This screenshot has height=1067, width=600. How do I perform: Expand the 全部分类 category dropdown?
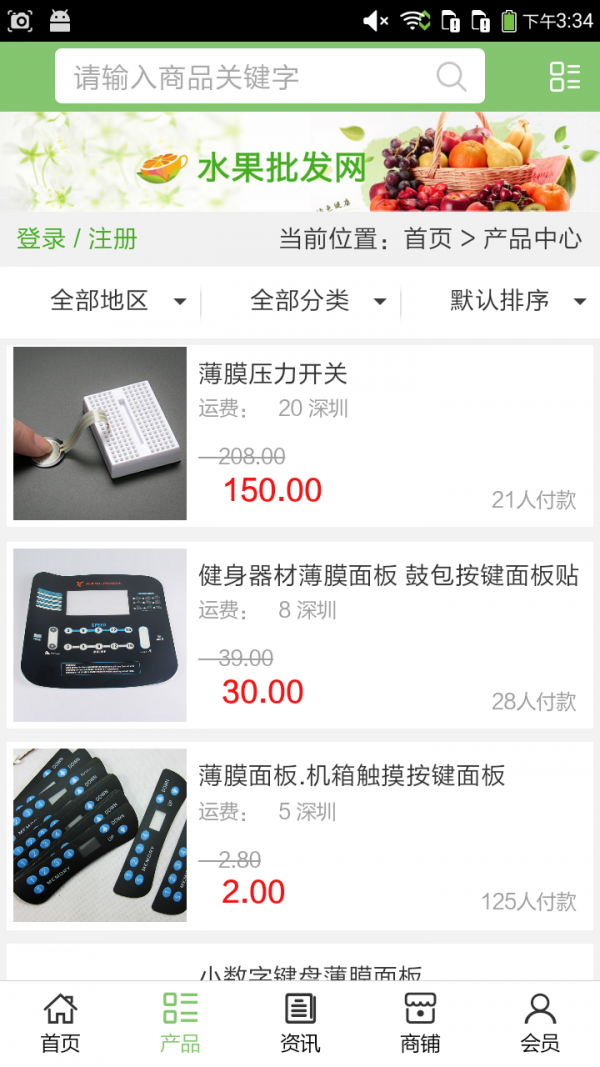pyautogui.click(x=317, y=300)
